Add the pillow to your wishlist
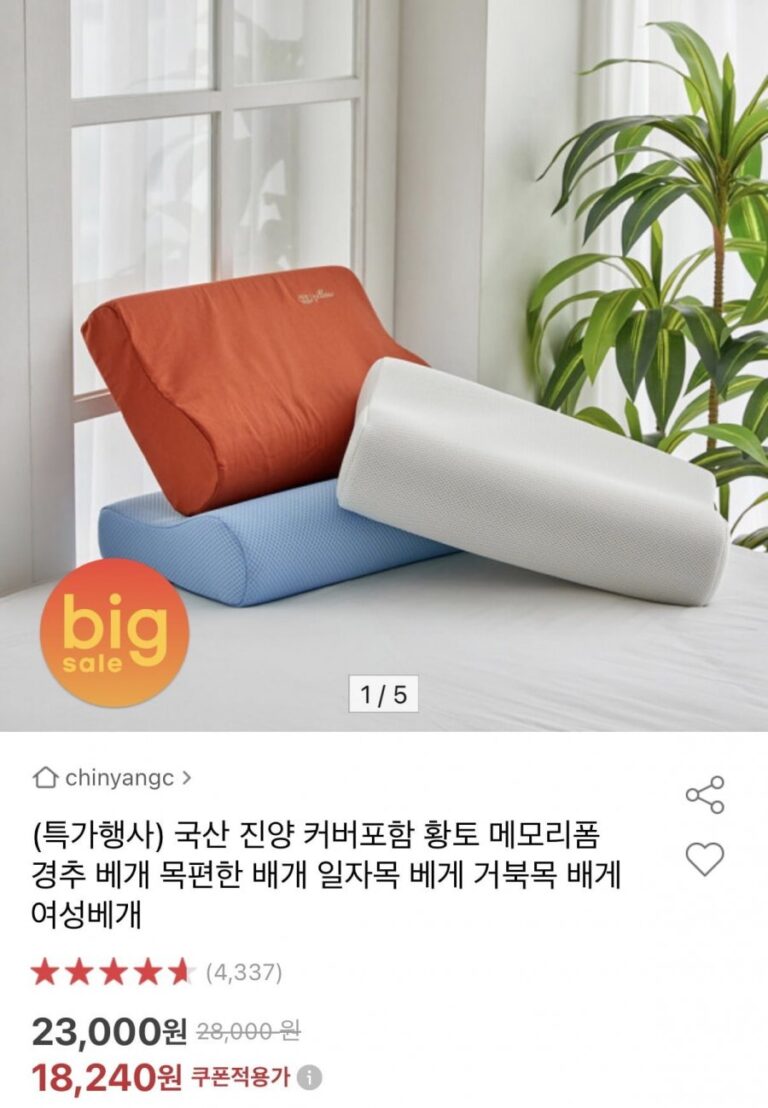This screenshot has width=768, height=1108. pos(704,859)
